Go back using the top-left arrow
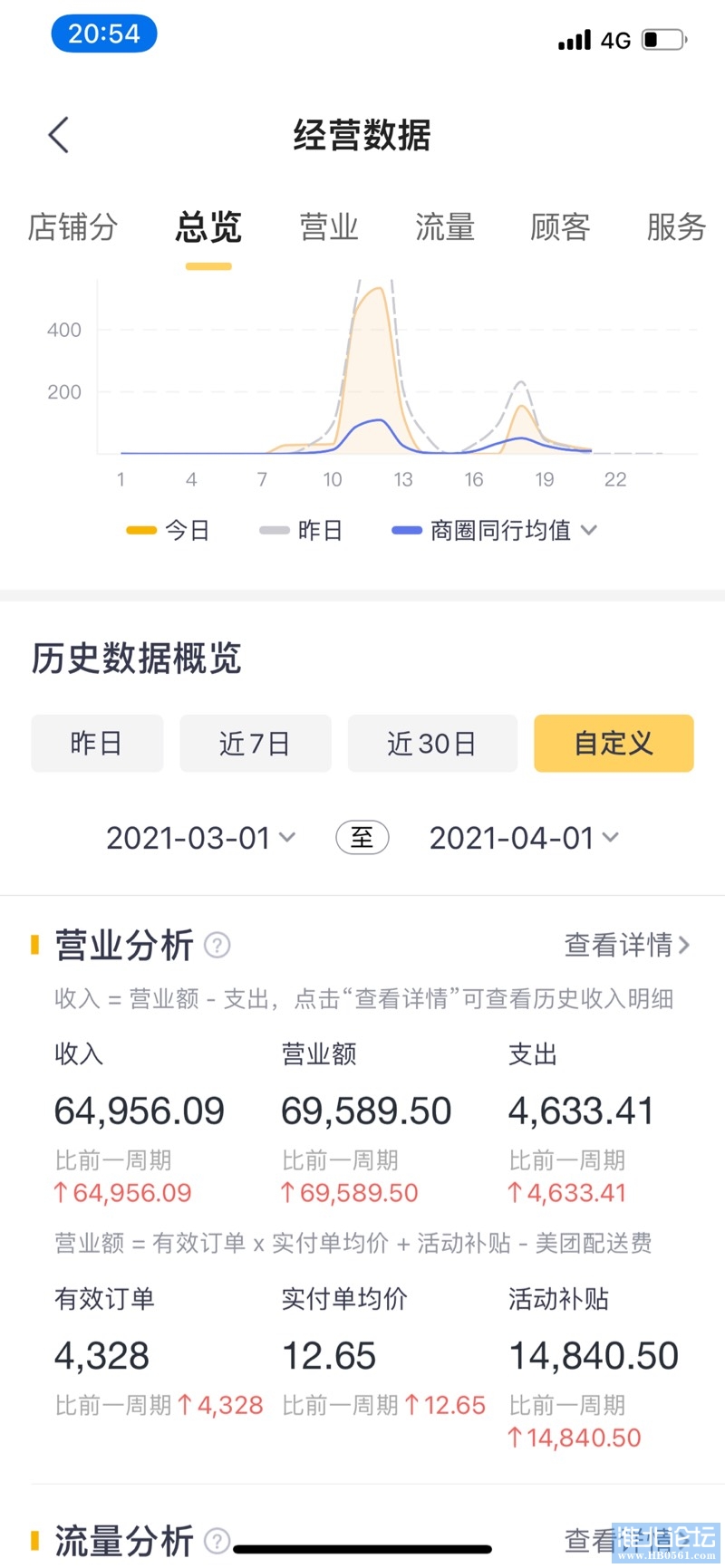The width and height of the screenshot is (725, 1568). [x=59, y=136]
